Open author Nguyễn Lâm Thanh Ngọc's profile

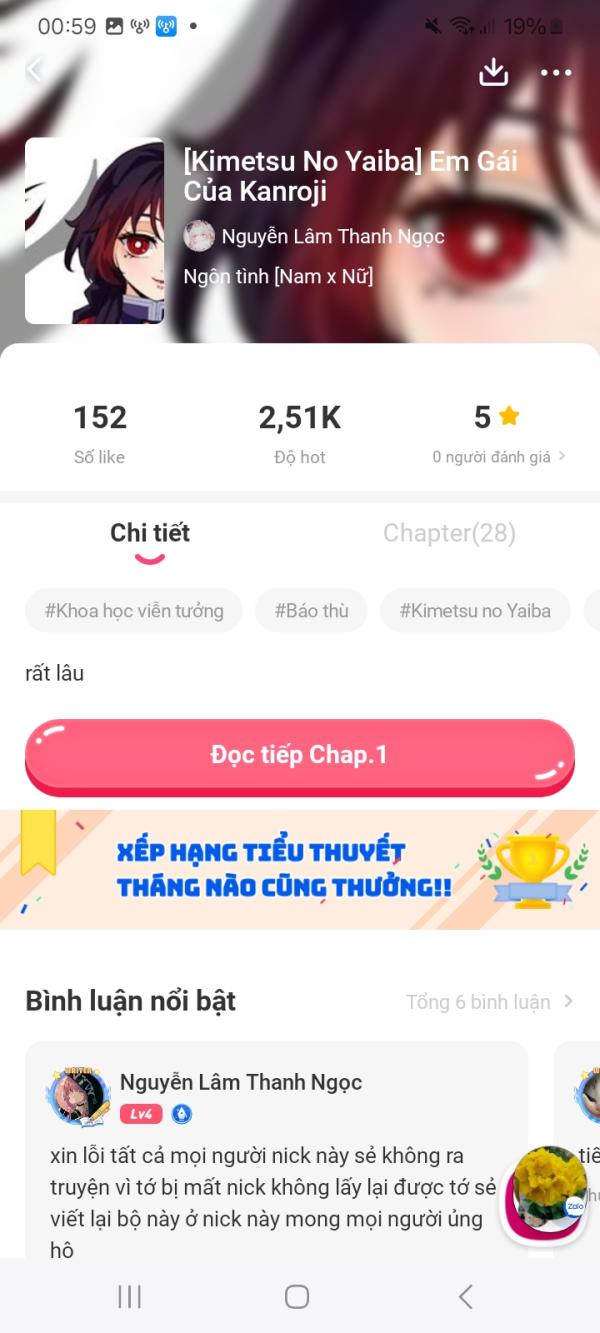click(332, 237)
